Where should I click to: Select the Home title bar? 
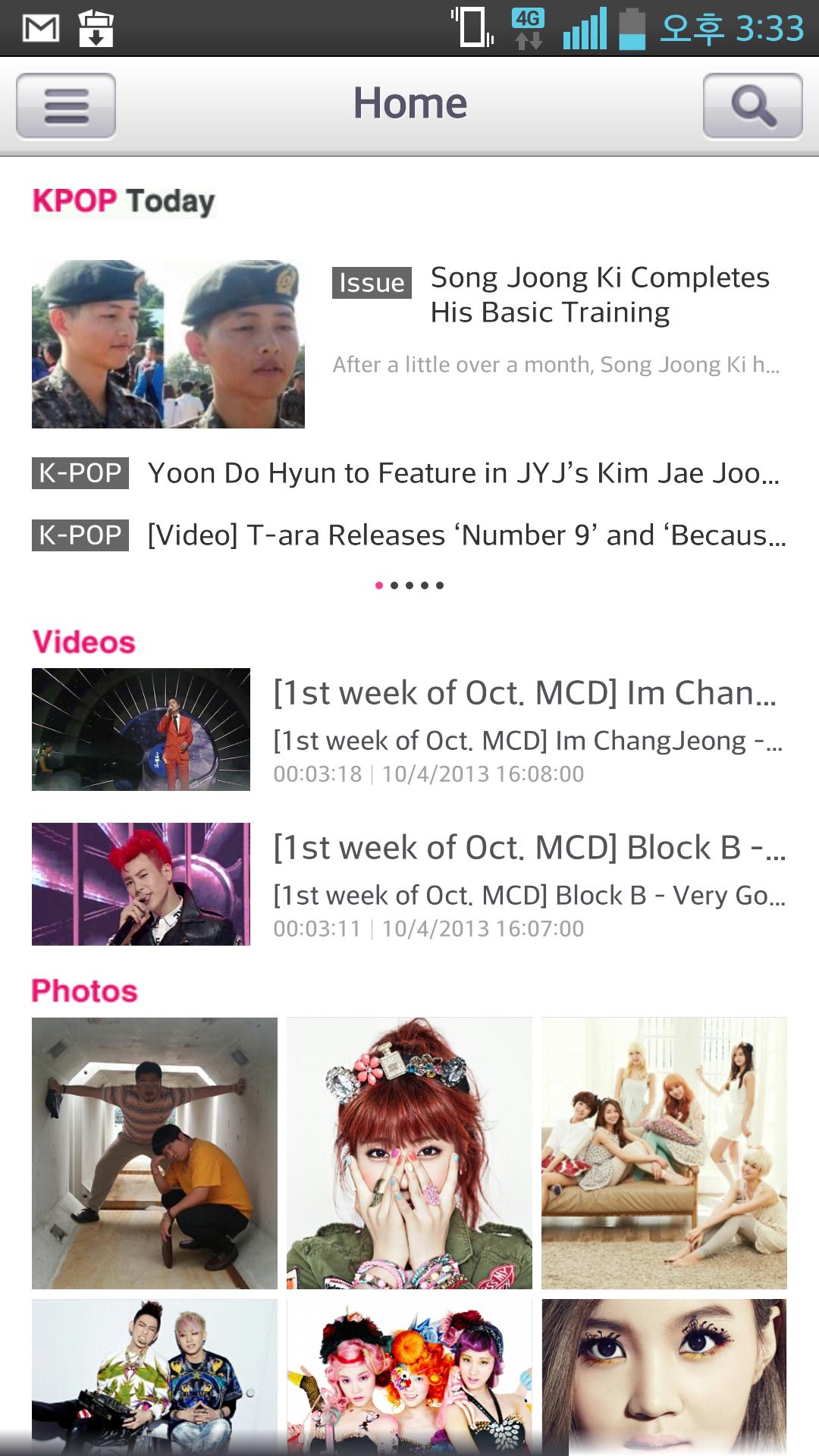tap(409, 102)
